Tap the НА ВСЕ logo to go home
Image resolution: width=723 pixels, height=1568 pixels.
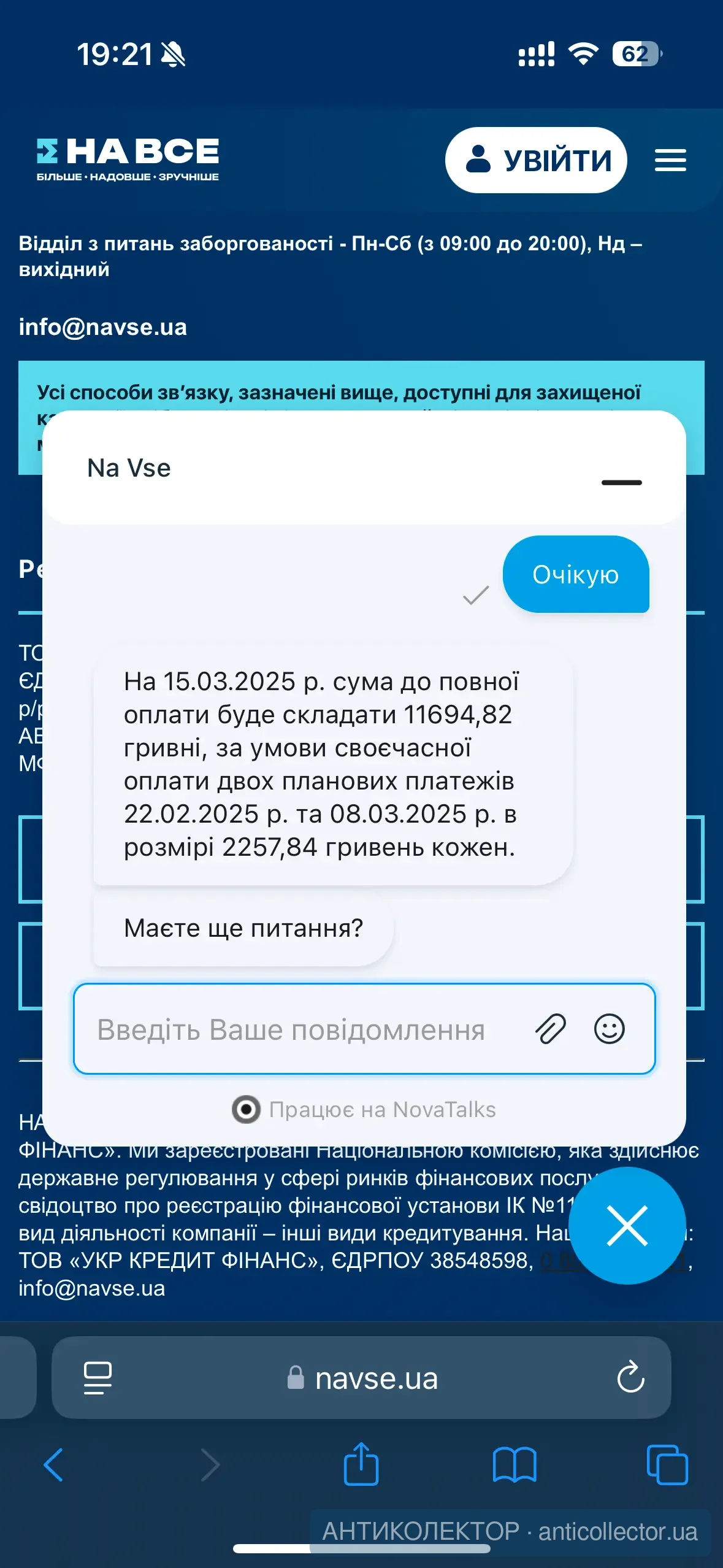coord(128,159)
